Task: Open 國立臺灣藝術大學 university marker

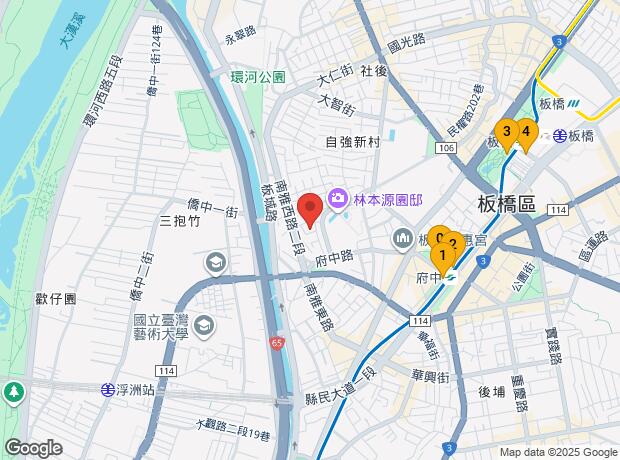Action: point(204,326)
